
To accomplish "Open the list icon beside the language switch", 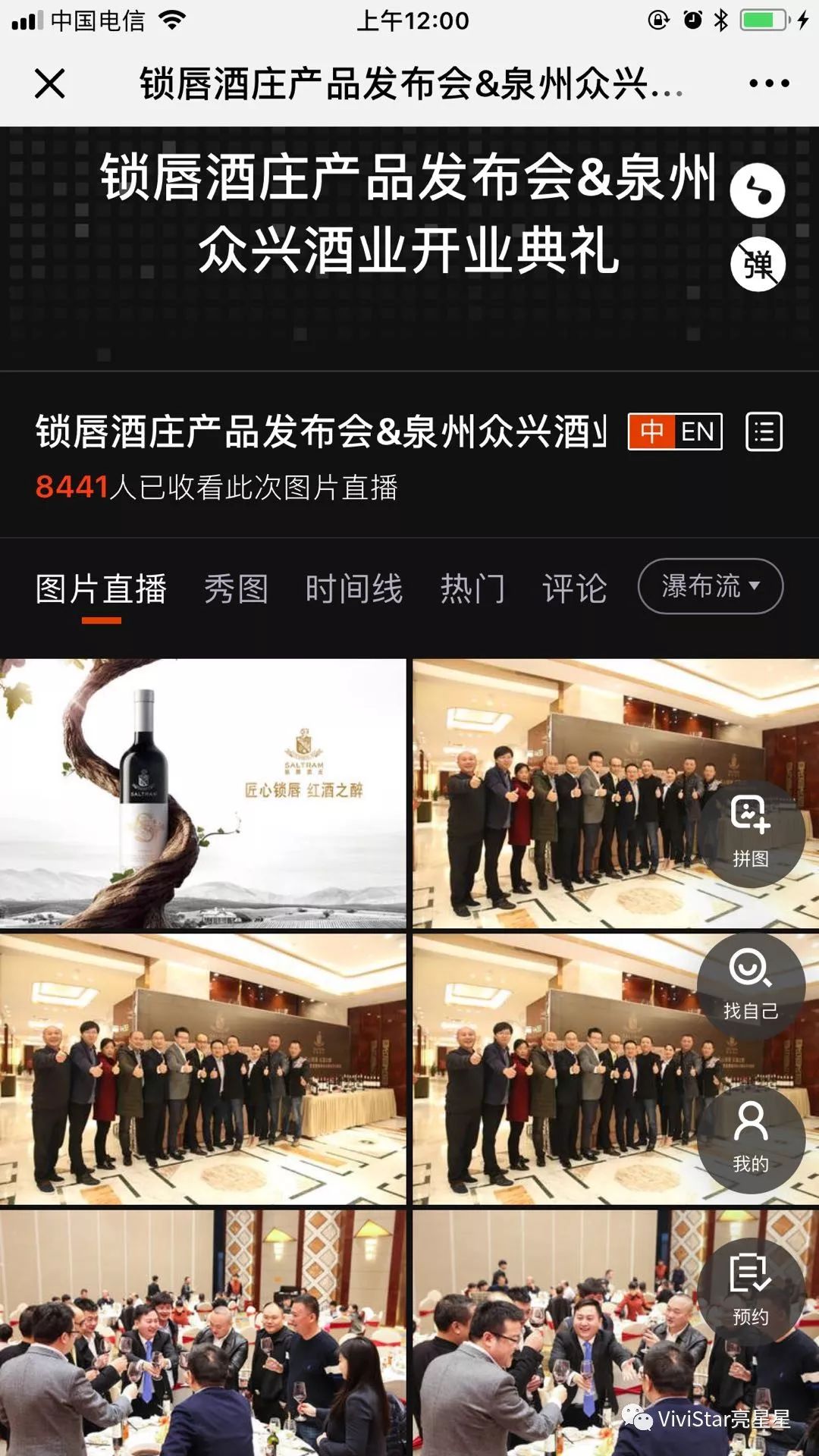I will (764, 432).
